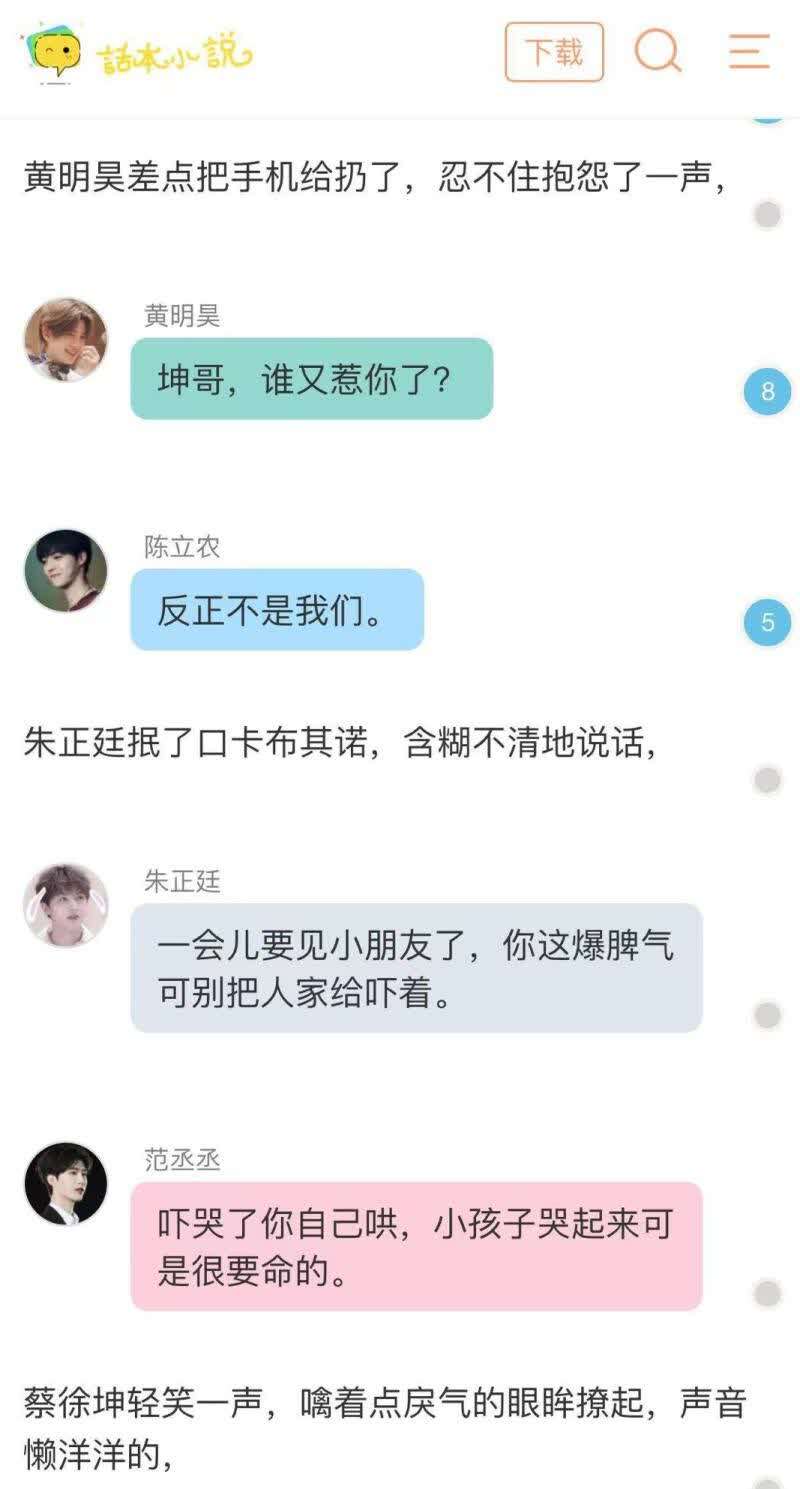
Task: Tap 朱正廷's avatar
Action: [66, 905]
